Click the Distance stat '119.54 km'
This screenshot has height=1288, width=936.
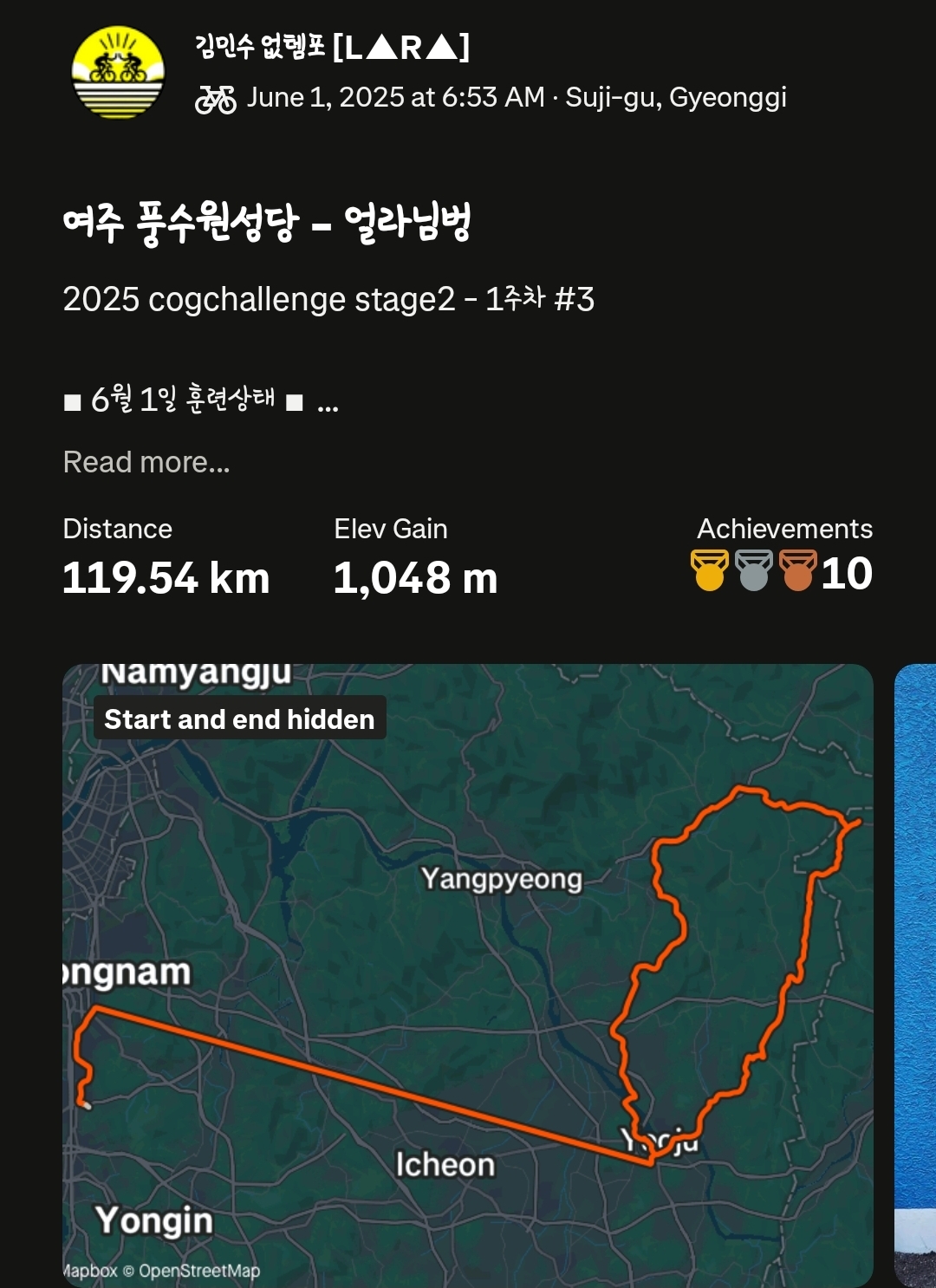click(165, 578)
